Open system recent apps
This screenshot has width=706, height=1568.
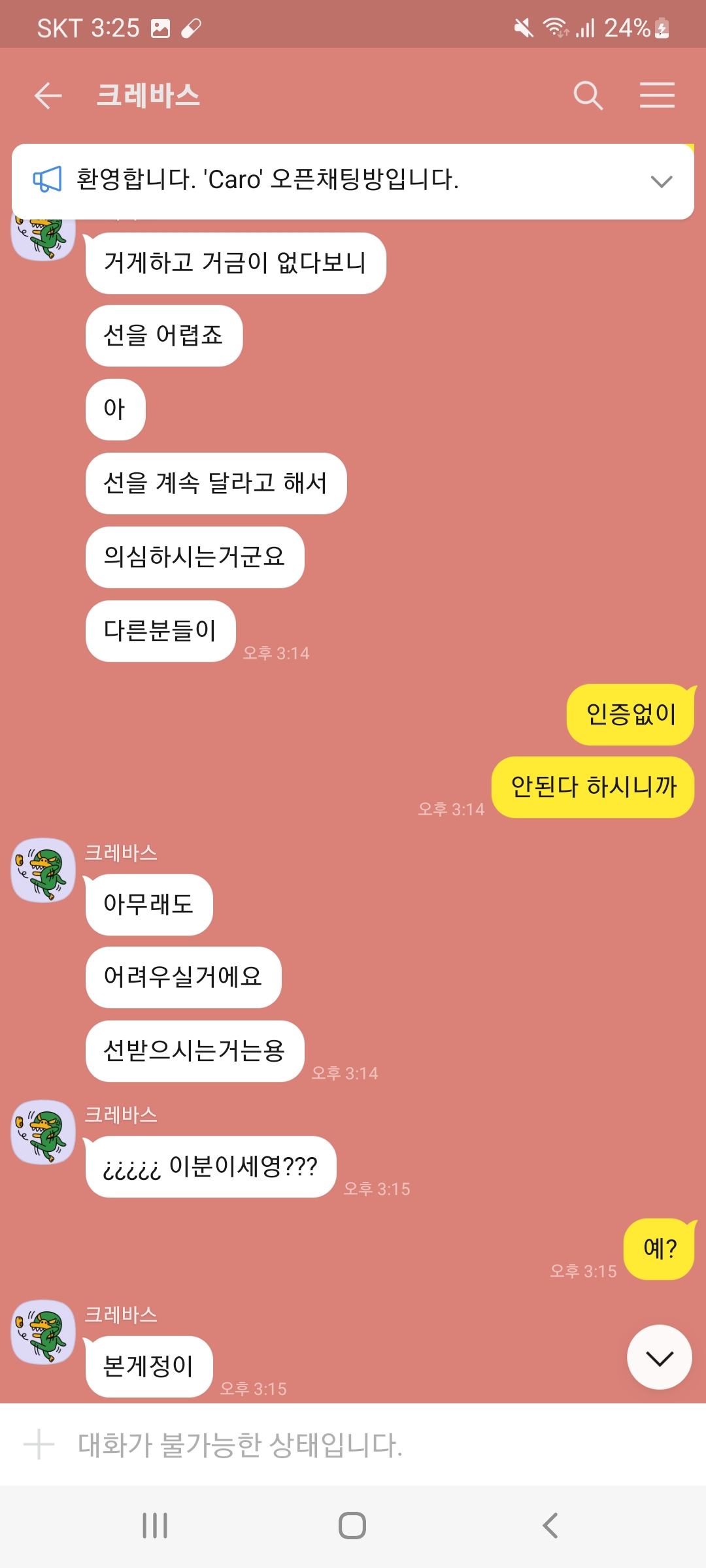click(156, 1526)
